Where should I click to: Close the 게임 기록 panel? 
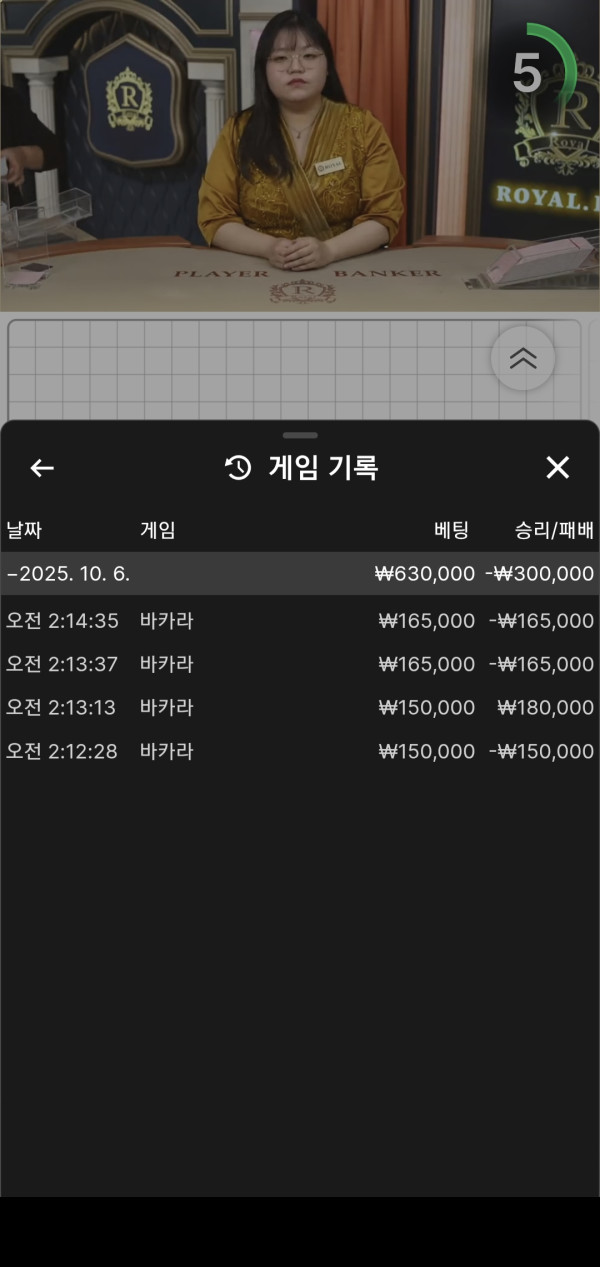point(557,467)
